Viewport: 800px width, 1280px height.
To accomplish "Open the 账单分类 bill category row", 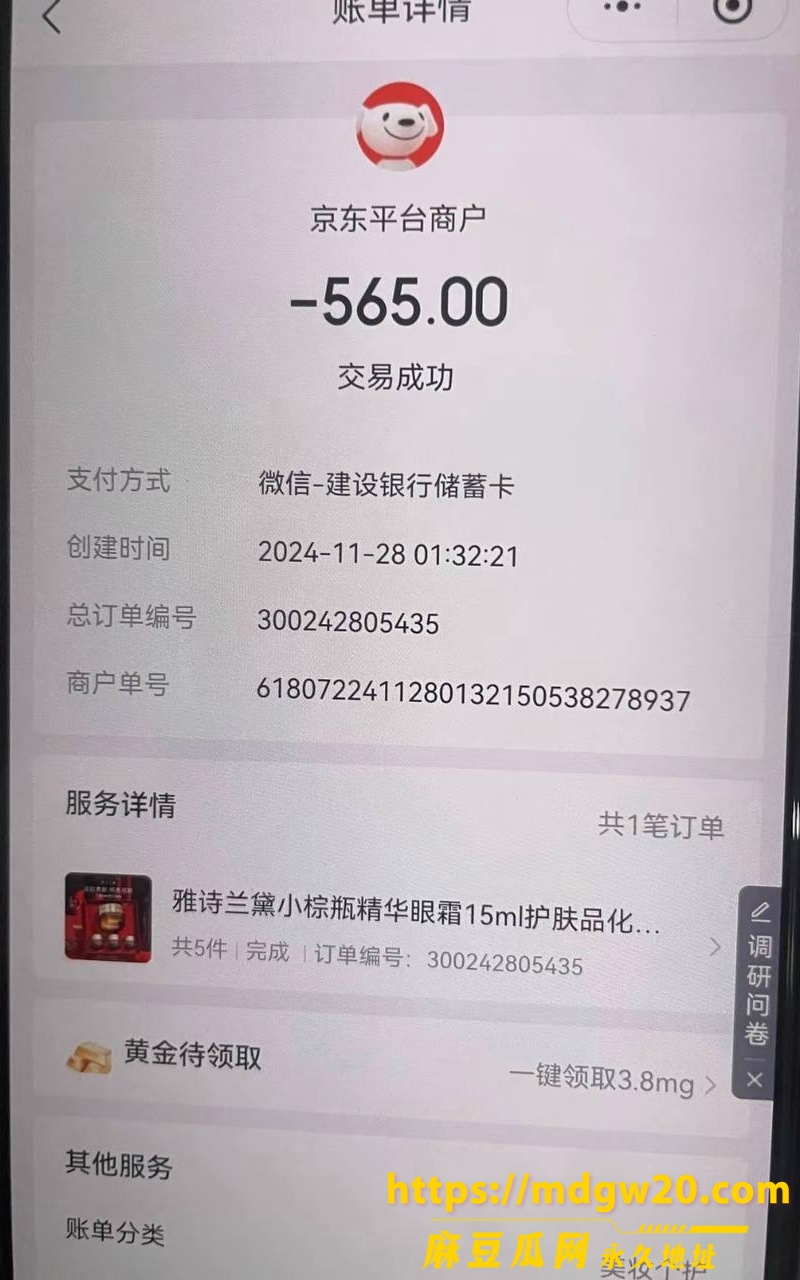I will pos(395,1234).
